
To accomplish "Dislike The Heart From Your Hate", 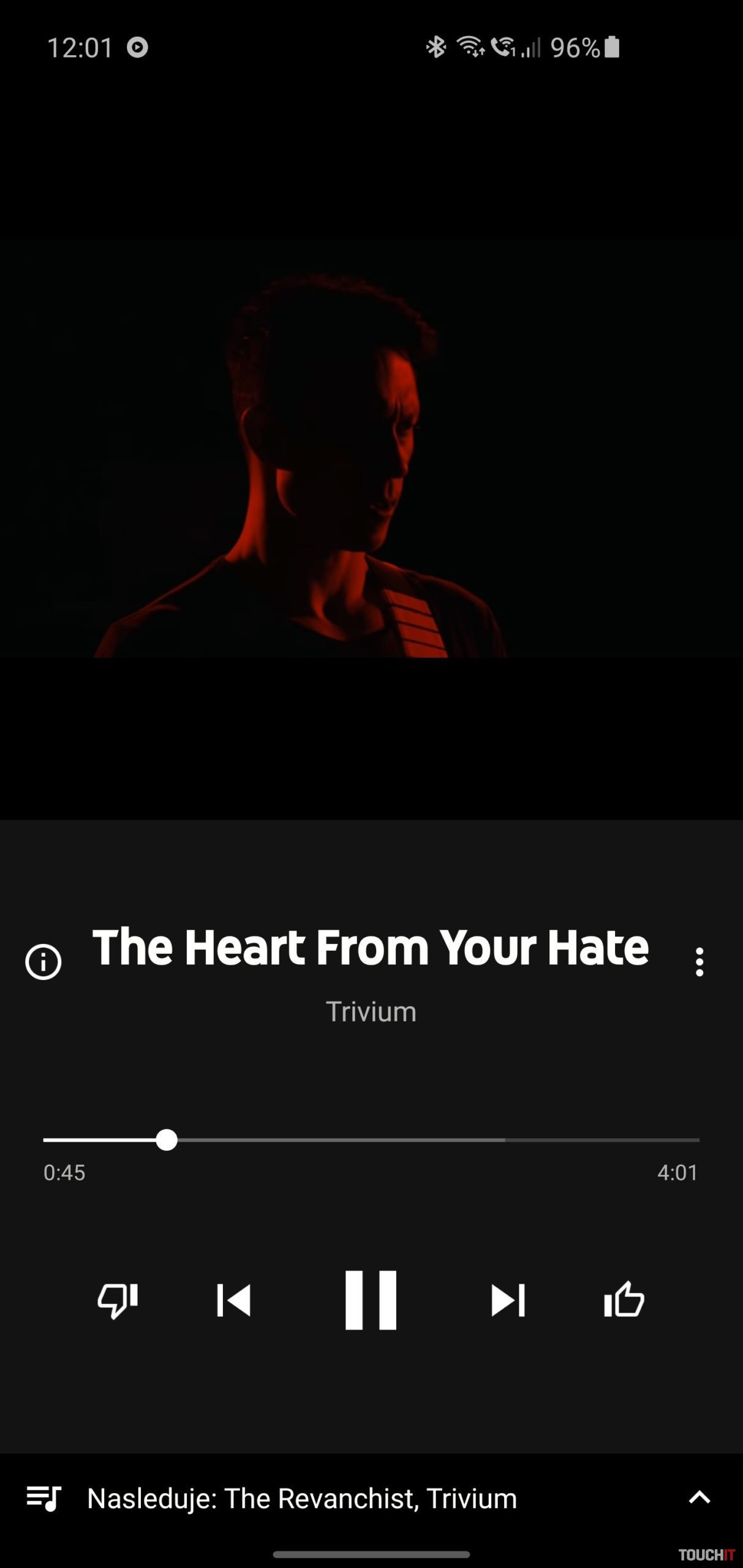I will pyautogui.click(x=118, y=1300).
